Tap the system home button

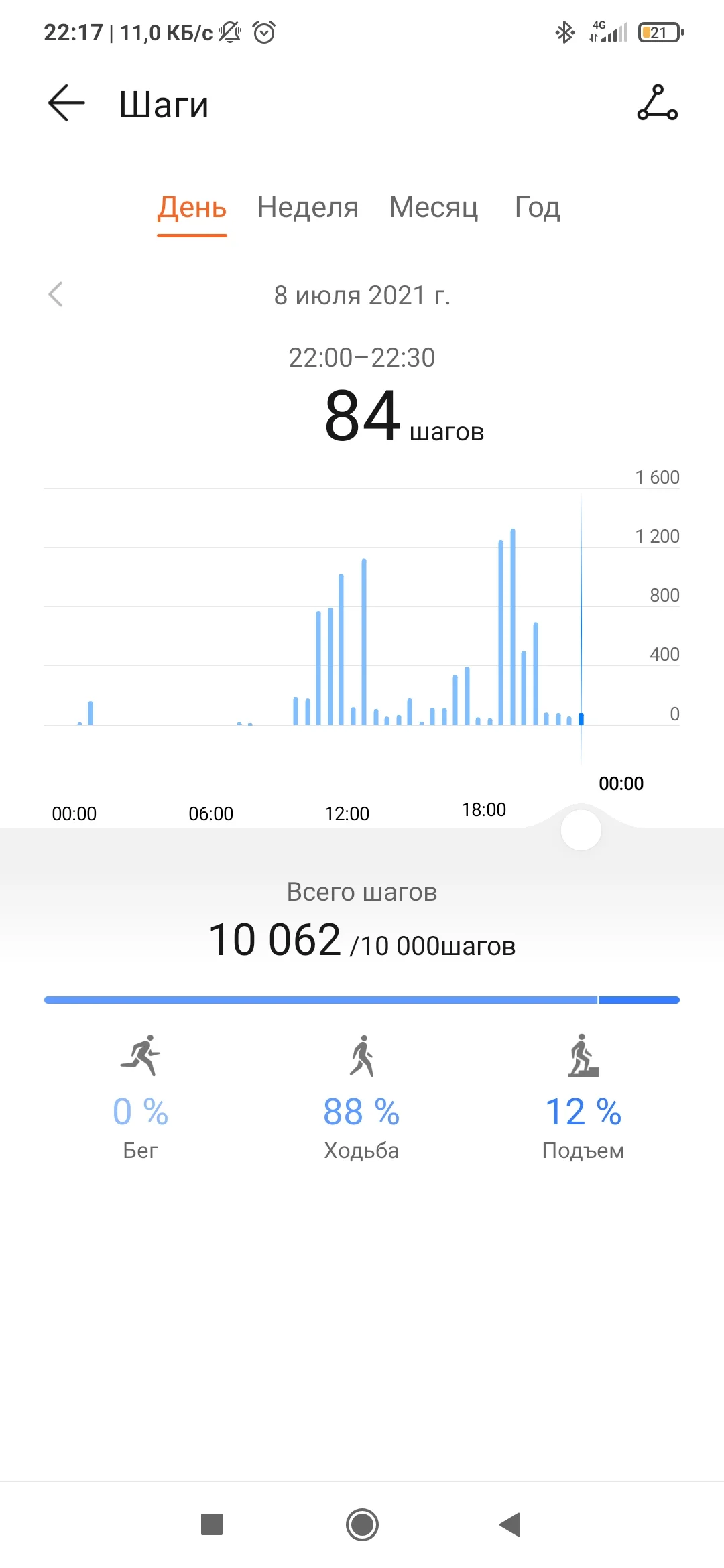pyautogui.click(x=362, y=1525)
